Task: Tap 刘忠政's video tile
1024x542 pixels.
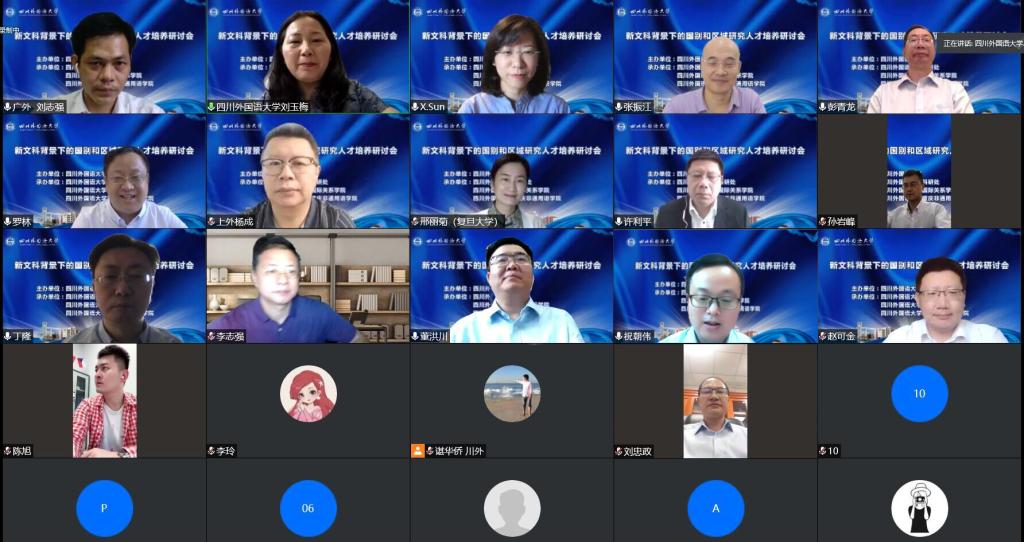Action: pyautogui.click(x=715, y=400)
